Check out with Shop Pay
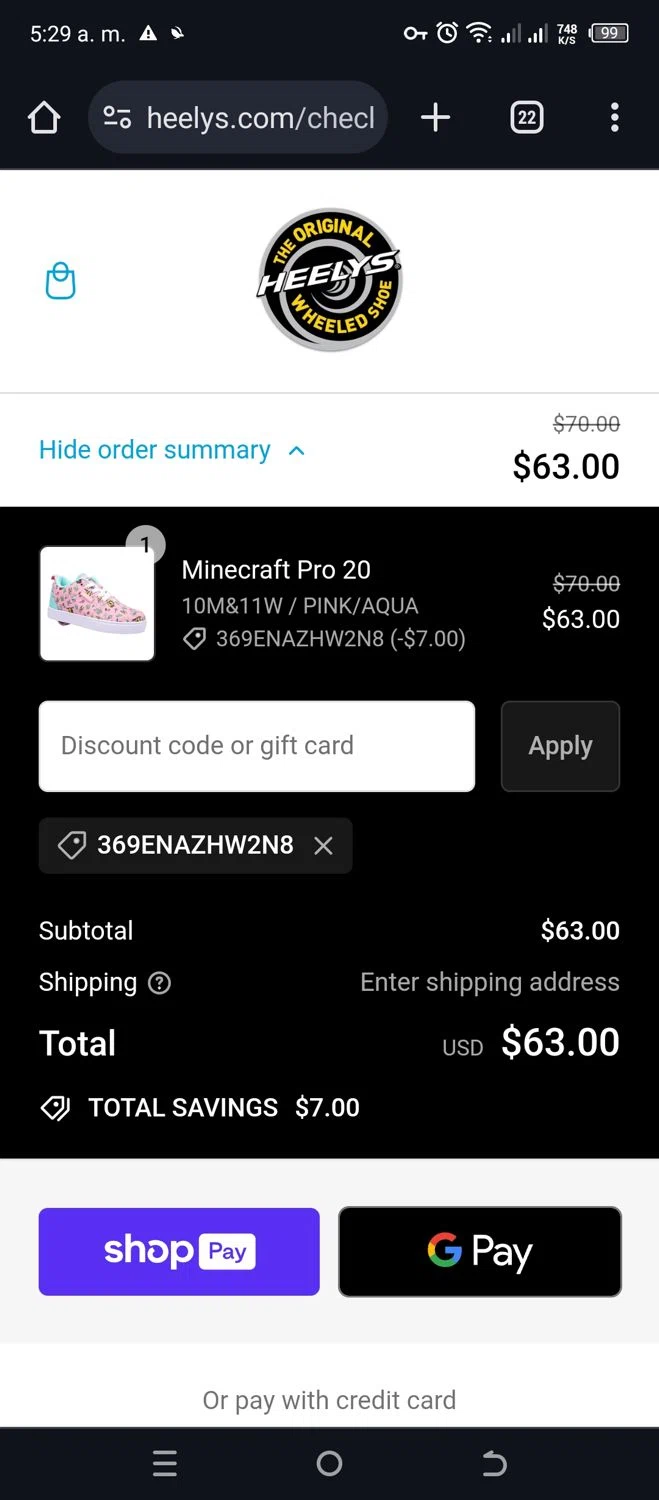659x1500 pixels. pyautogui.click(x=179, y=1252)
